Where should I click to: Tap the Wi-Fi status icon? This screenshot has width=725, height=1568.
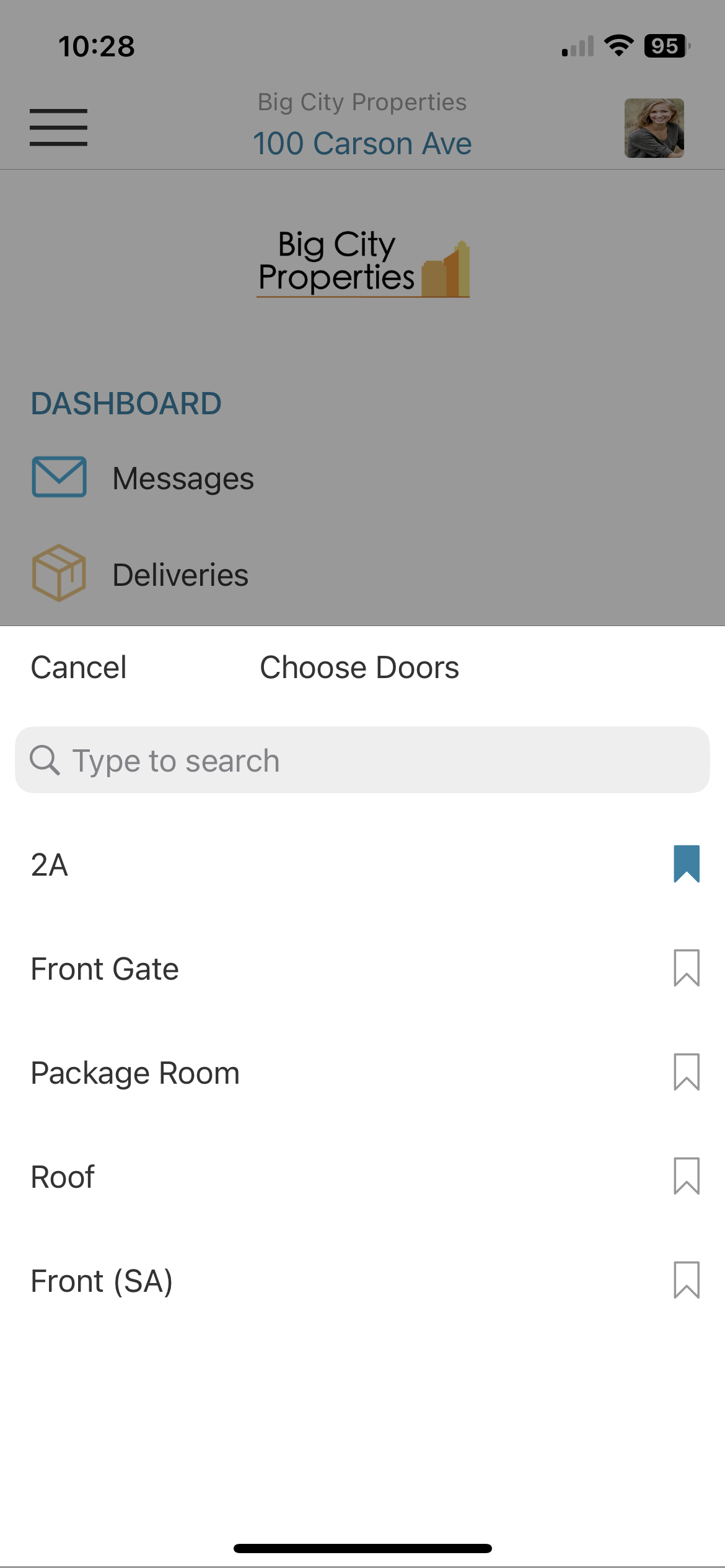pos(618,45)
